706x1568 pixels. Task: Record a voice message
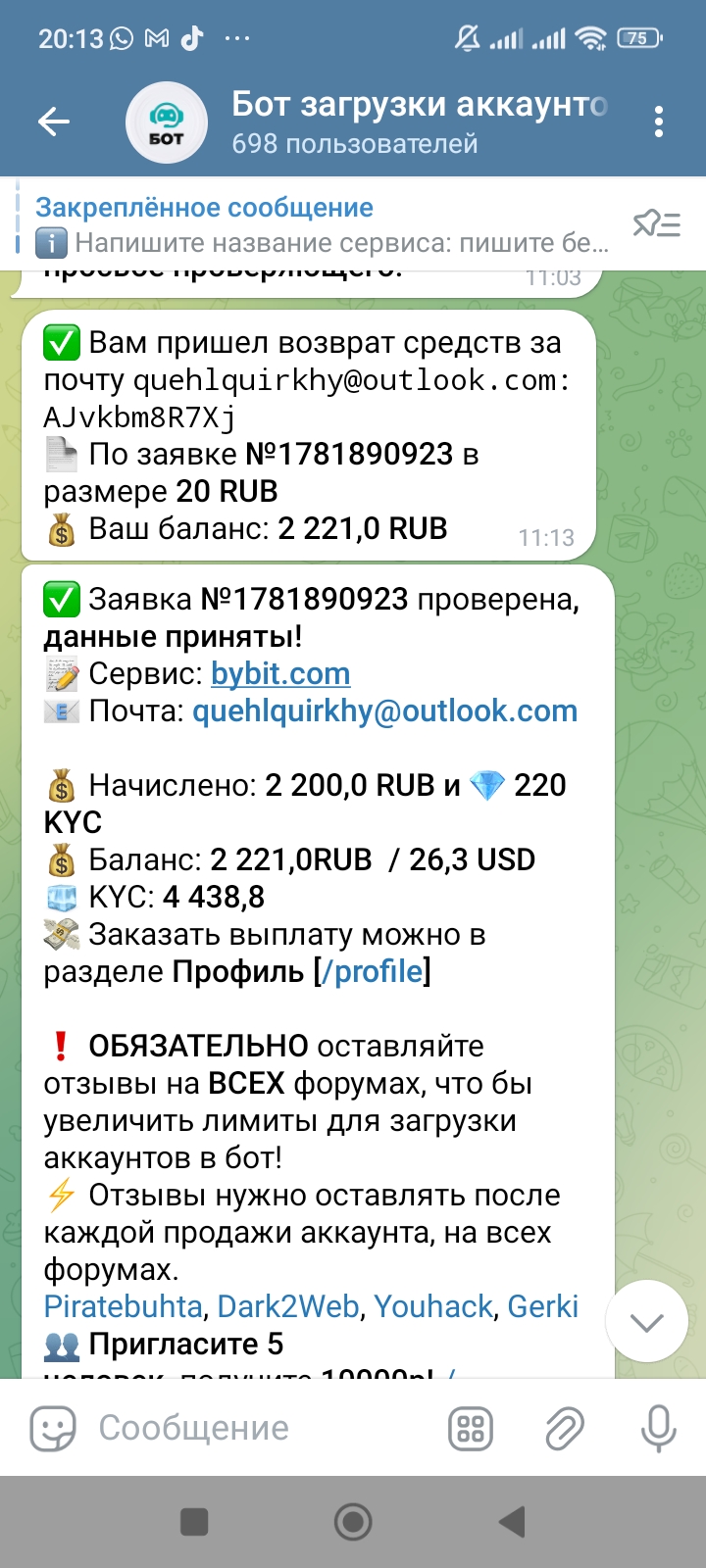pos(658,1428)
